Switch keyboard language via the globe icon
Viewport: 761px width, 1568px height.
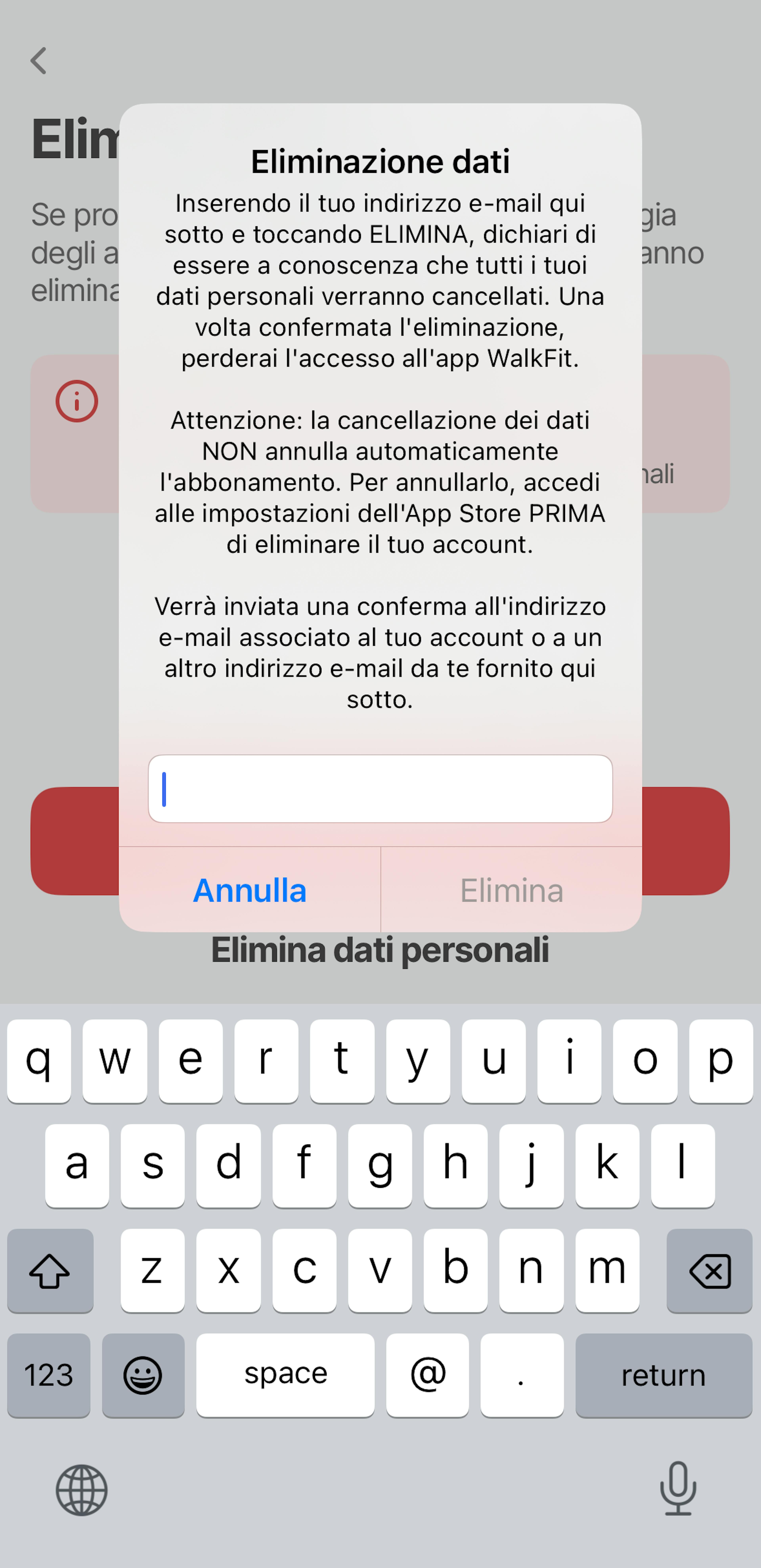click(82, 1490)
